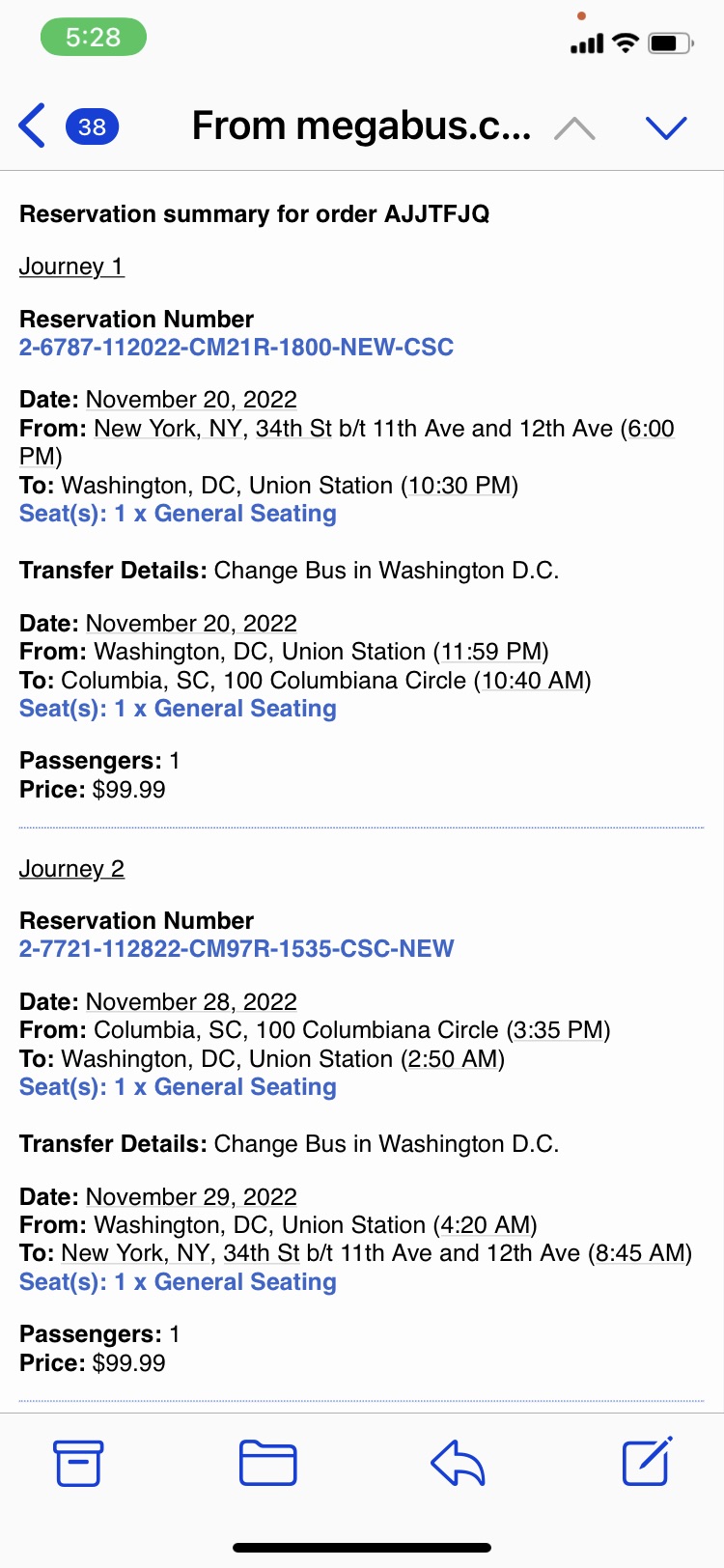Navigate to the previous email with the up chevron
Image resolution: width=724 pixels, height=1568 pixels.
[x=575, y=126]
